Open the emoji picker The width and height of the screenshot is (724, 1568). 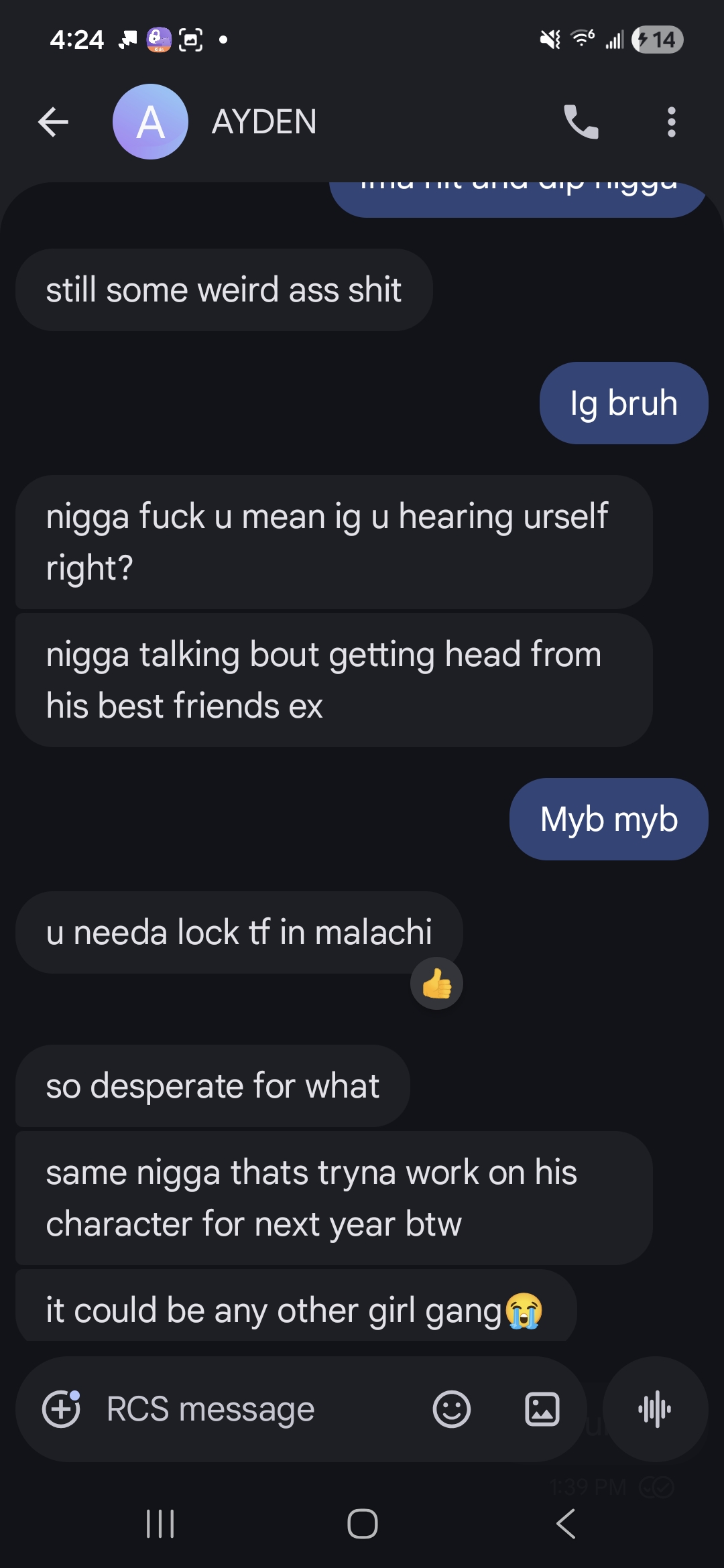[451, 1409]
